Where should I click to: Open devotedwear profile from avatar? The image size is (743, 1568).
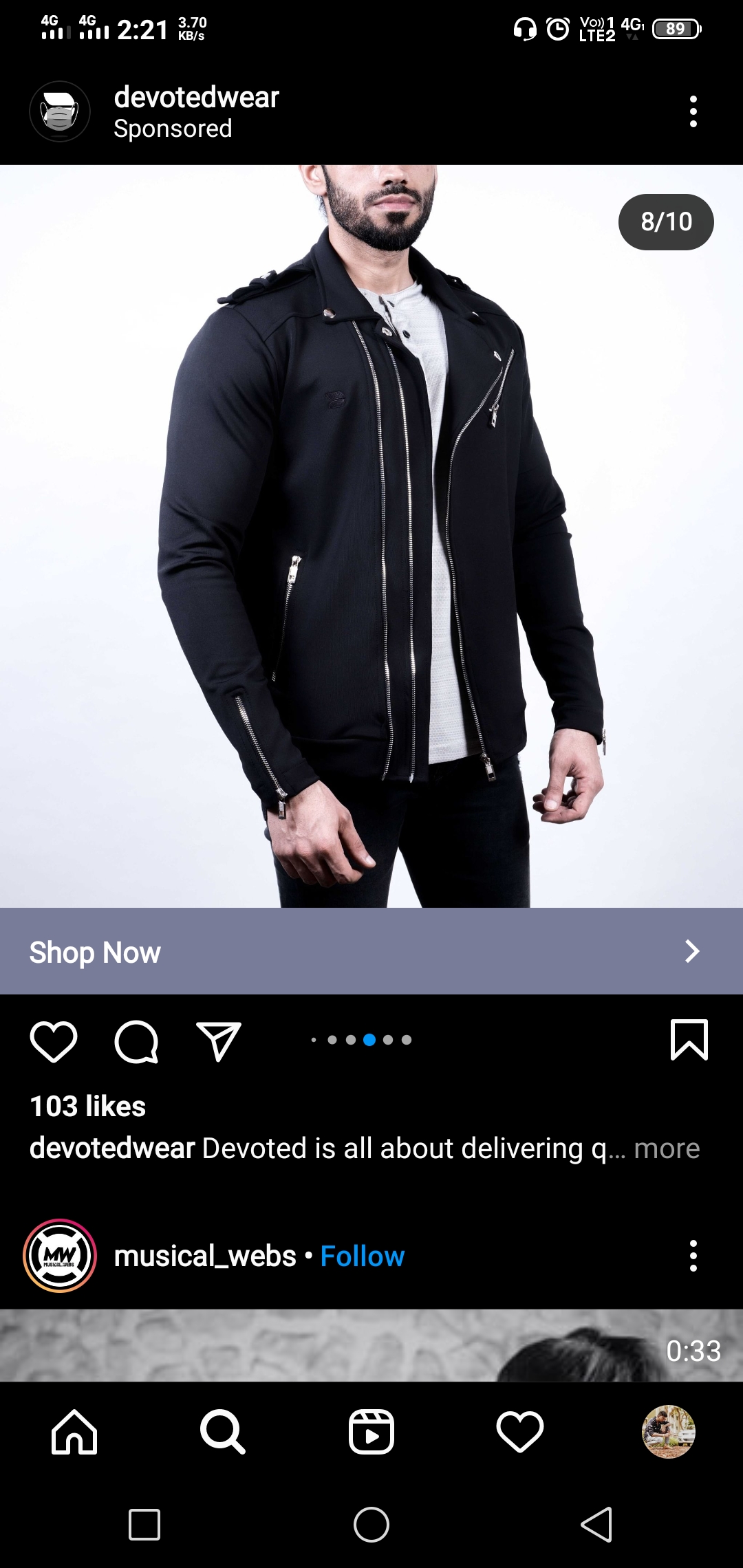click(60, 111)
